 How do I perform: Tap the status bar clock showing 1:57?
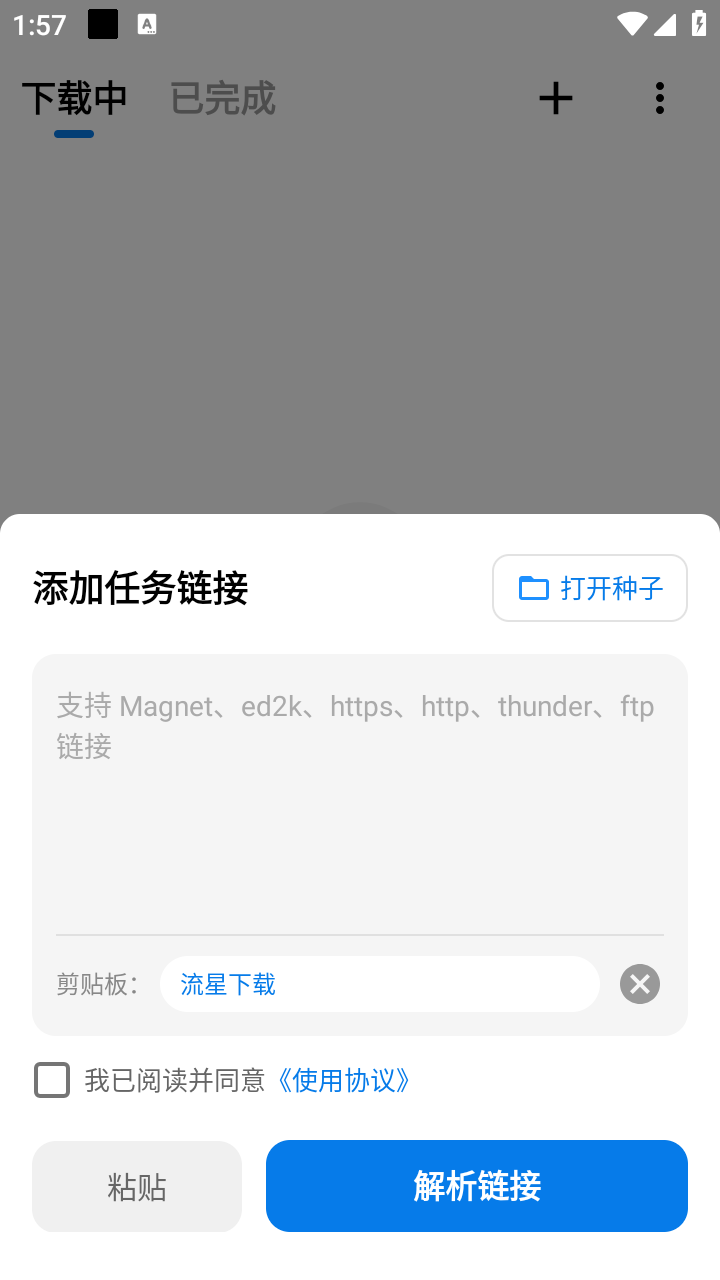(39, 24)
